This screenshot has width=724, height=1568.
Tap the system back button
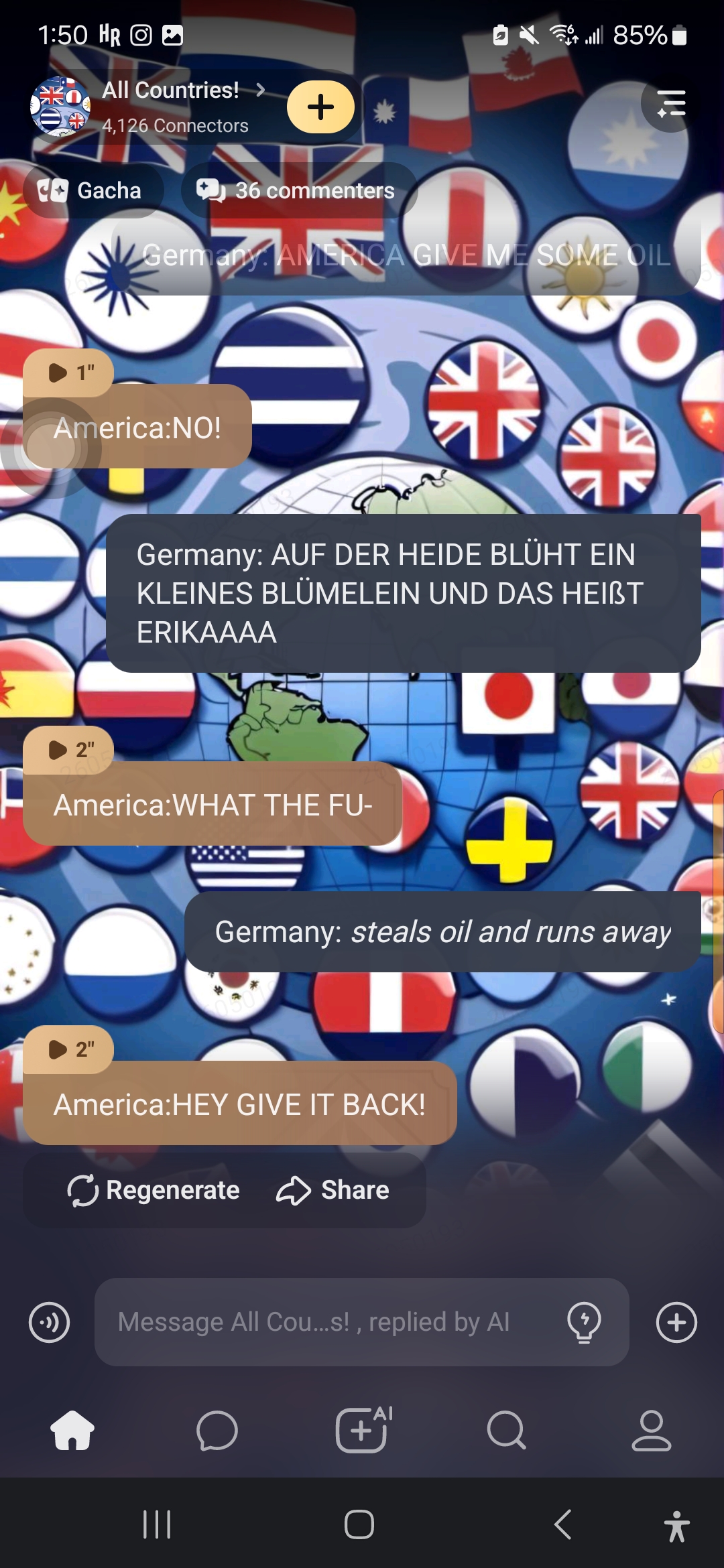tap(563, 1524)
